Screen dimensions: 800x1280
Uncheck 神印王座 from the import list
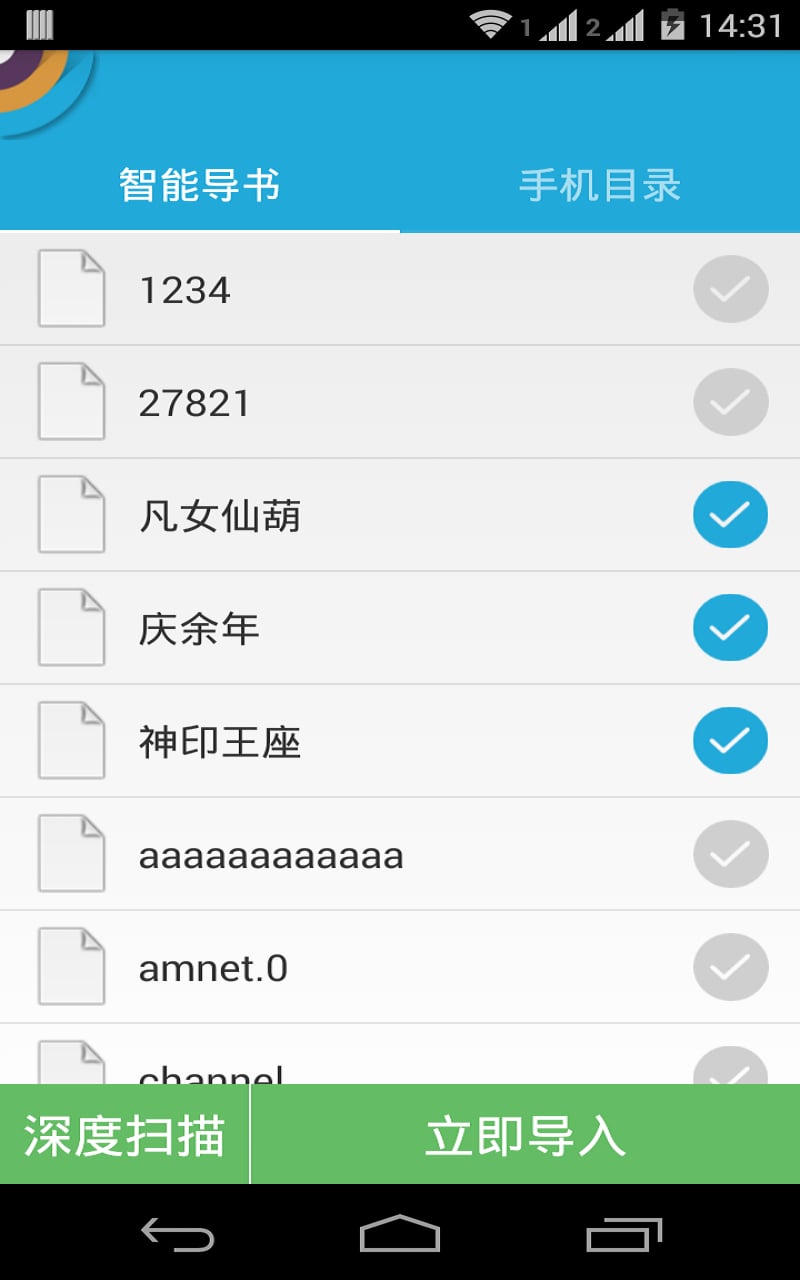tap(731, 741)
